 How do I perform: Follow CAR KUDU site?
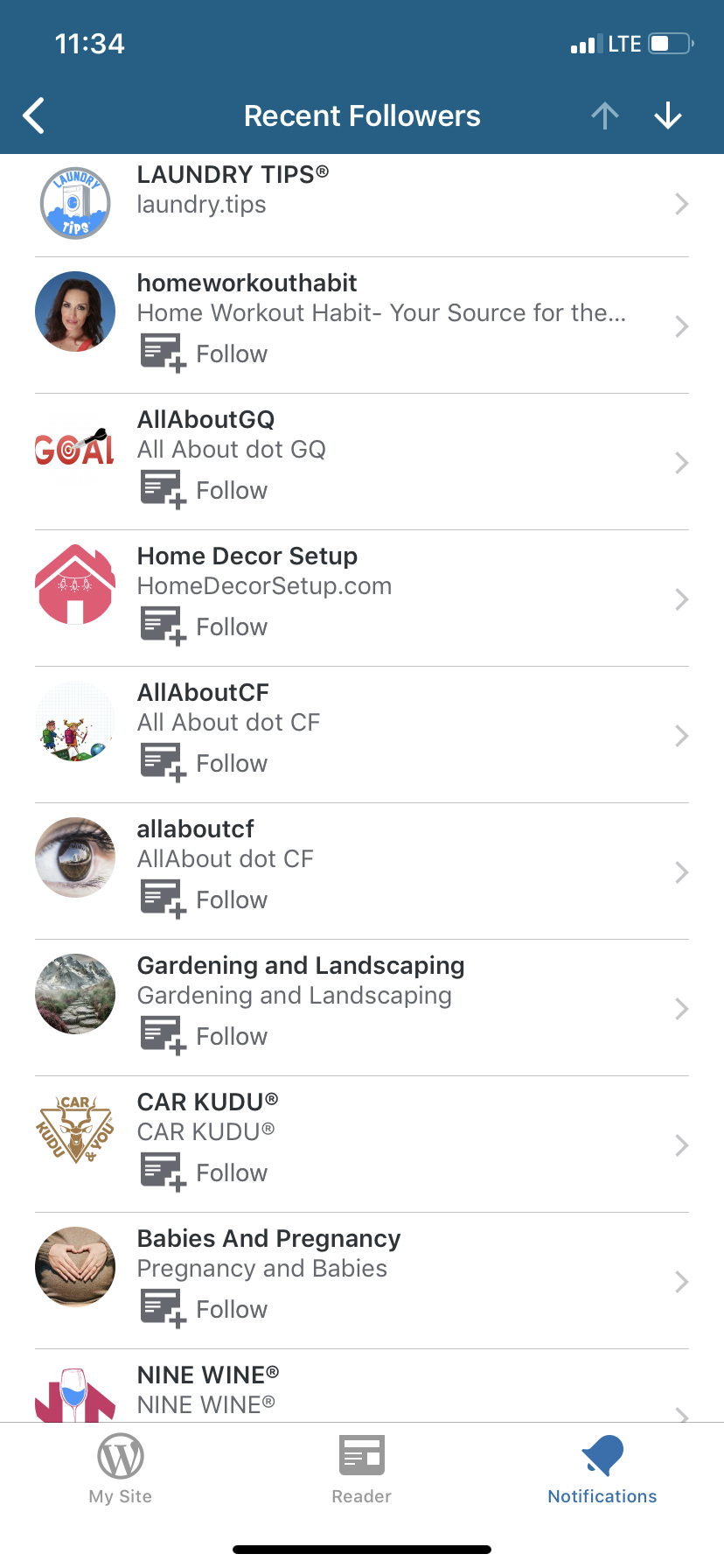click(x=205, y=1172)
